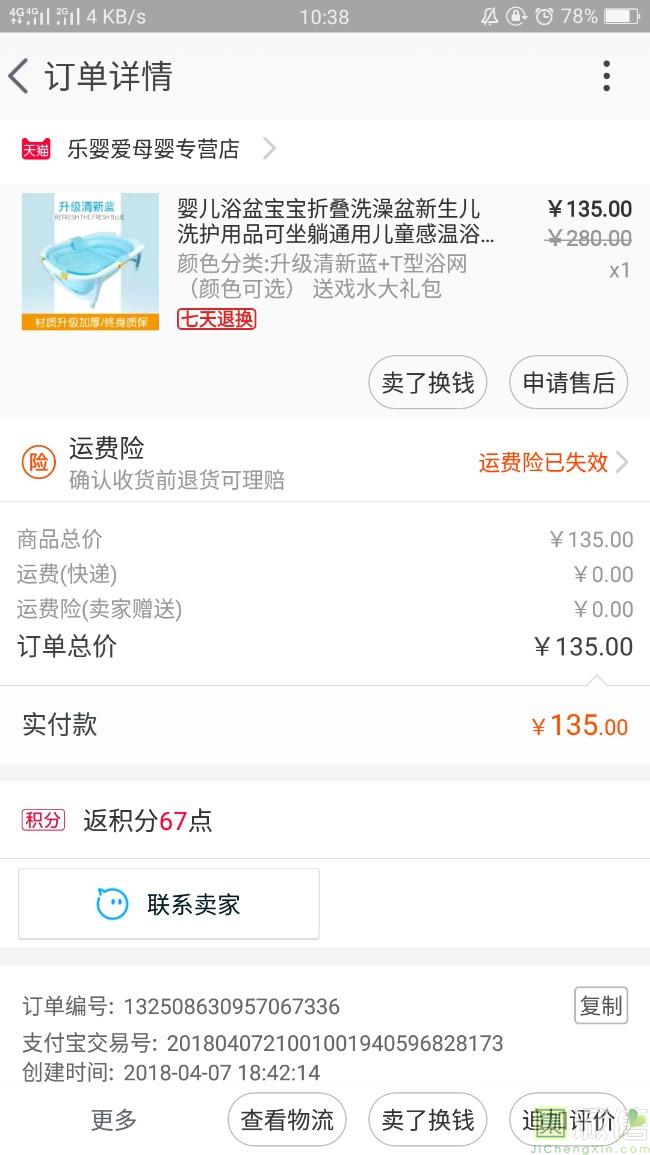The height and width of the screenshot is (1155, 650).
Task: Open 乐婴爱母婴专营店 store page
Action: coord(152,149)
